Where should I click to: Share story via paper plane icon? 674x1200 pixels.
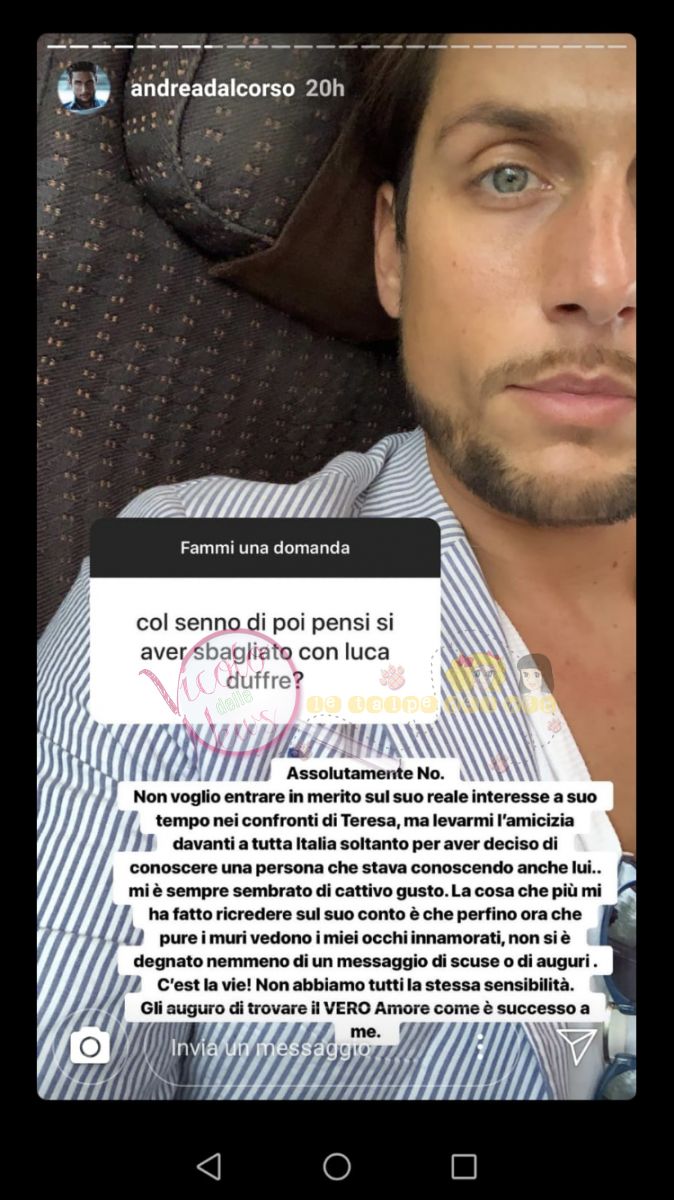pos(576,1045)
